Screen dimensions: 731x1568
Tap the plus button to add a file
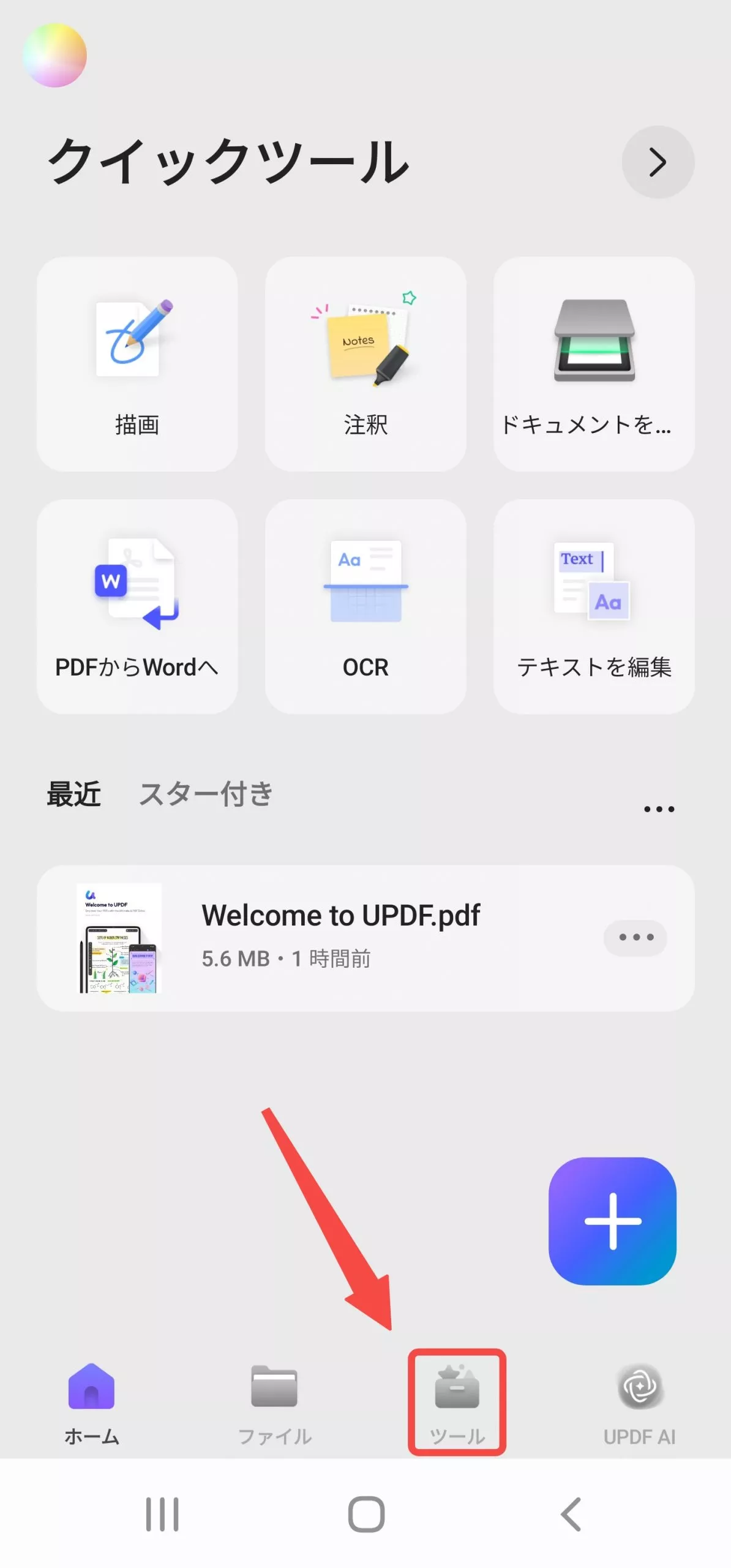click(x=612, y=1221)
